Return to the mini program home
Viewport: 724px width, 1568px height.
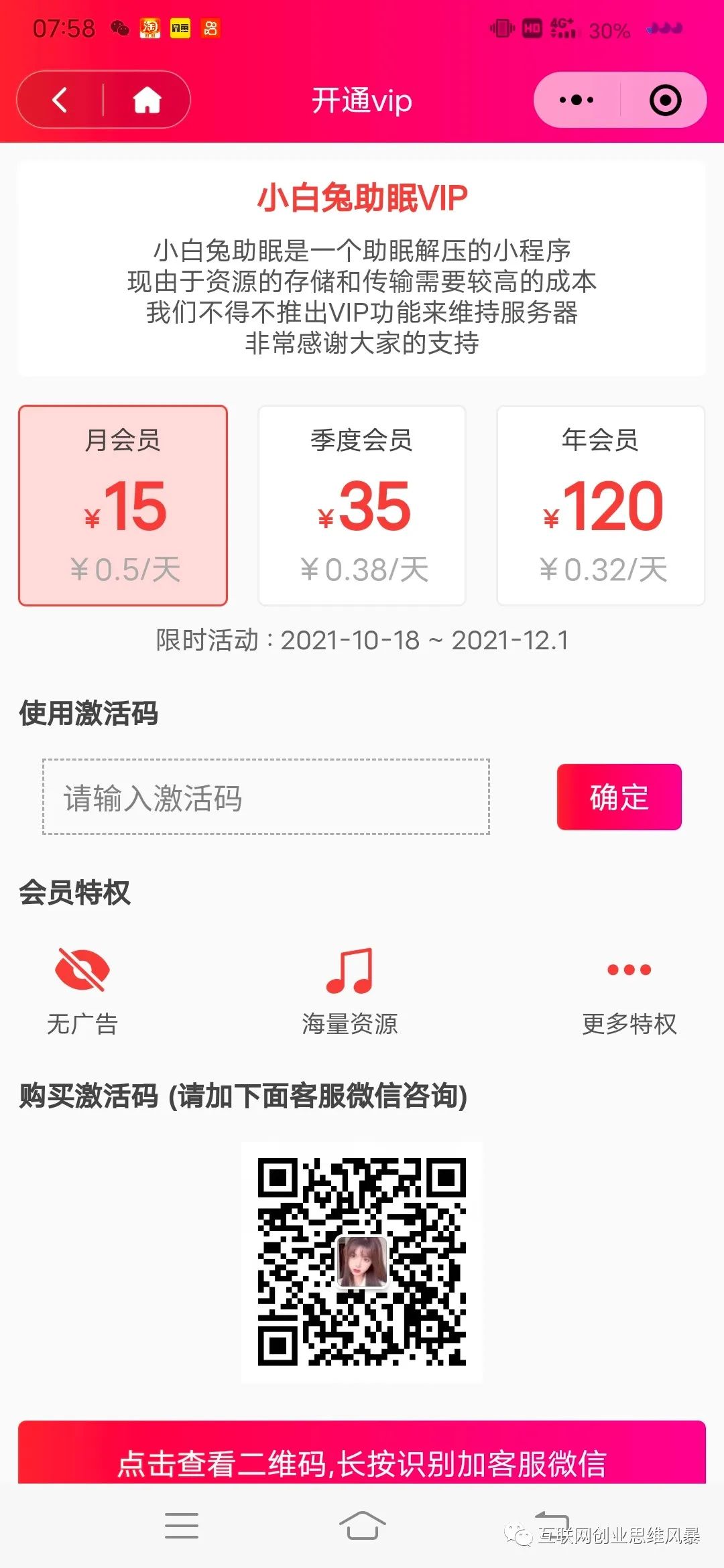(x=147, y=101)
